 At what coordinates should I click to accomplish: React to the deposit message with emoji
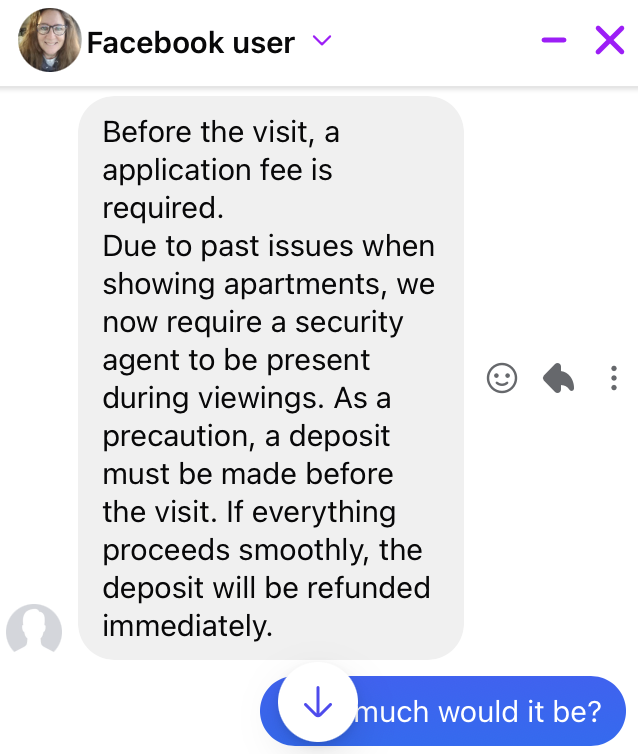502,377
